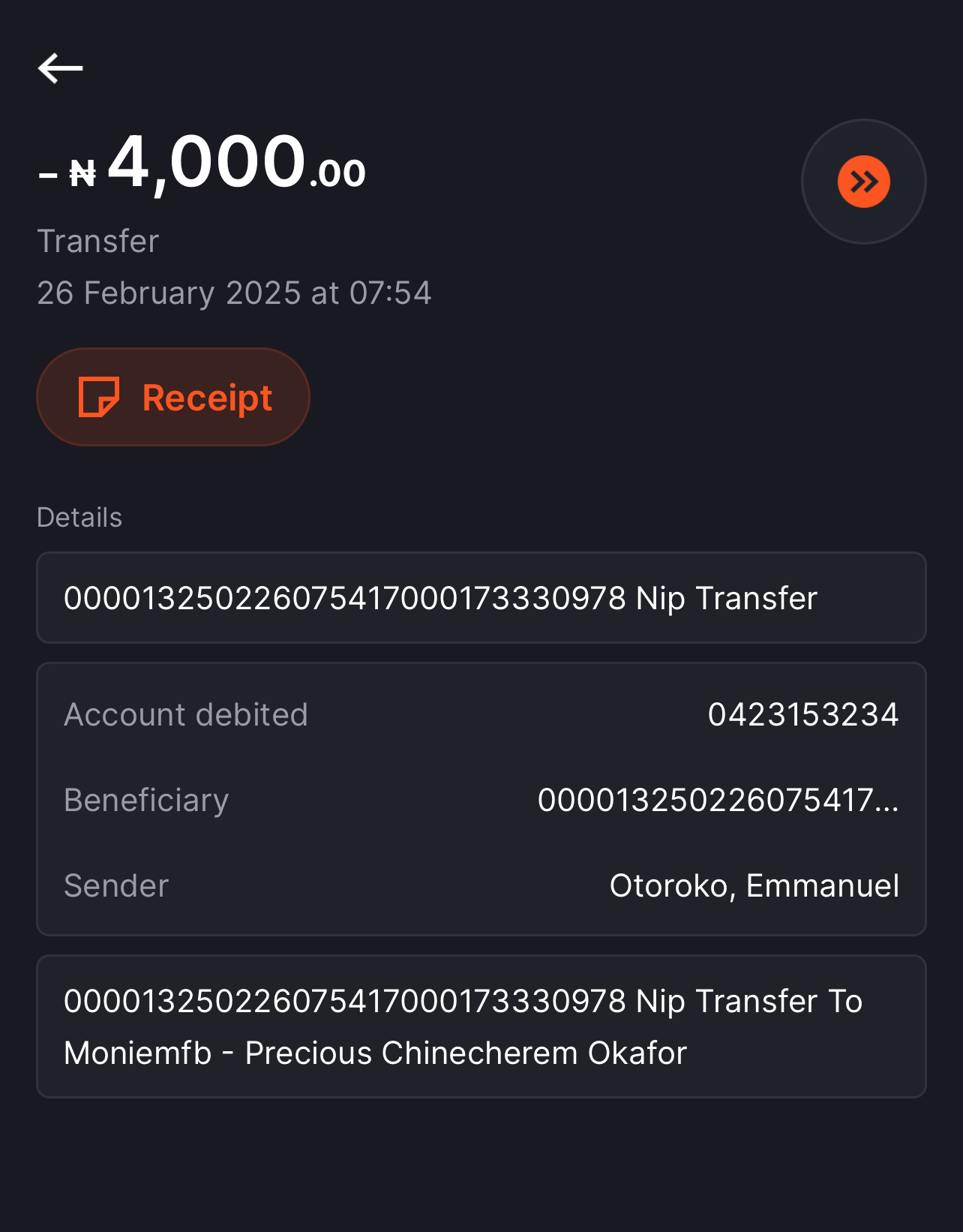963x1232 pixels.
Task: Go back using the arrow icon
Action: tap(61, 68)
